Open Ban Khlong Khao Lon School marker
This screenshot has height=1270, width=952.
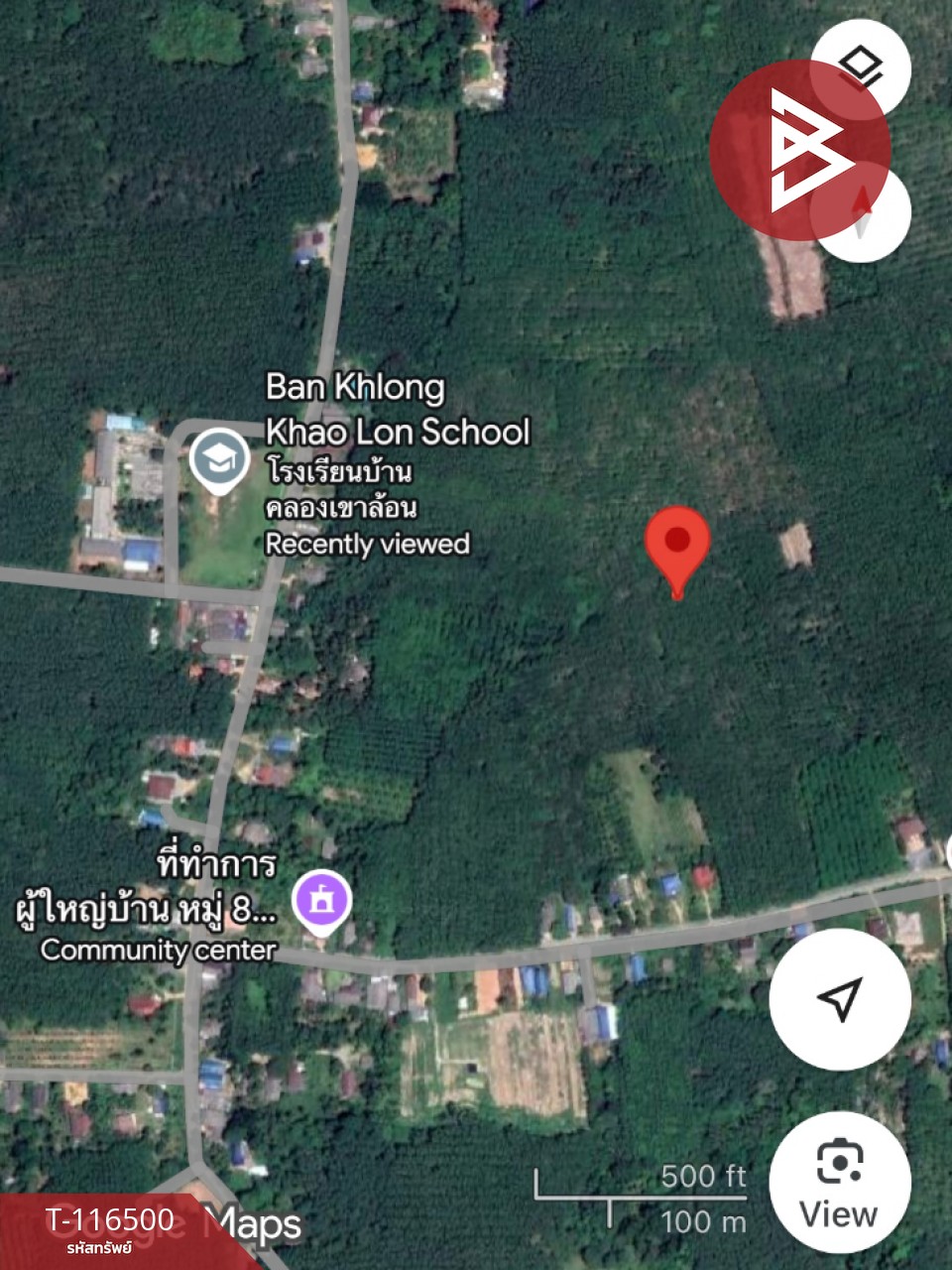219,460
